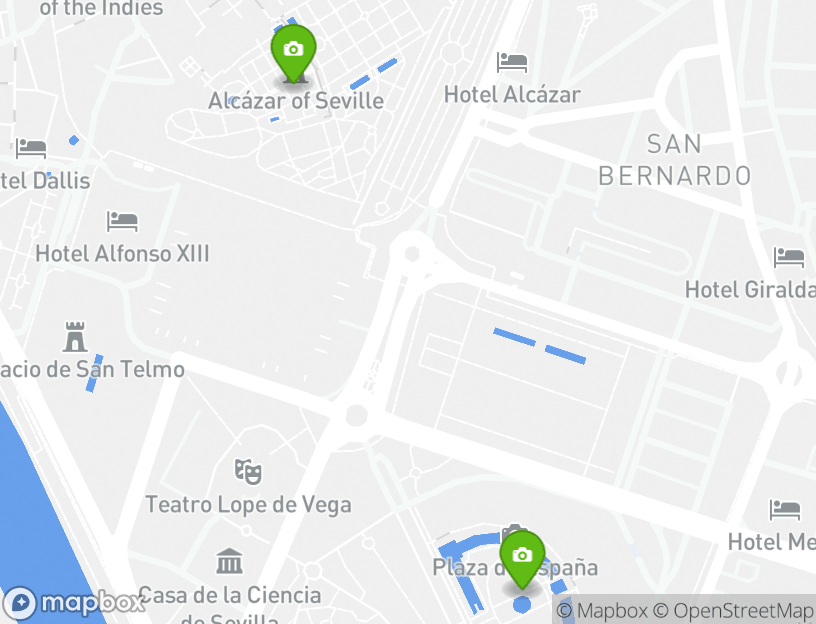Select the green marker at Plaza de España
Screen dimensions: 816x624
521,557
